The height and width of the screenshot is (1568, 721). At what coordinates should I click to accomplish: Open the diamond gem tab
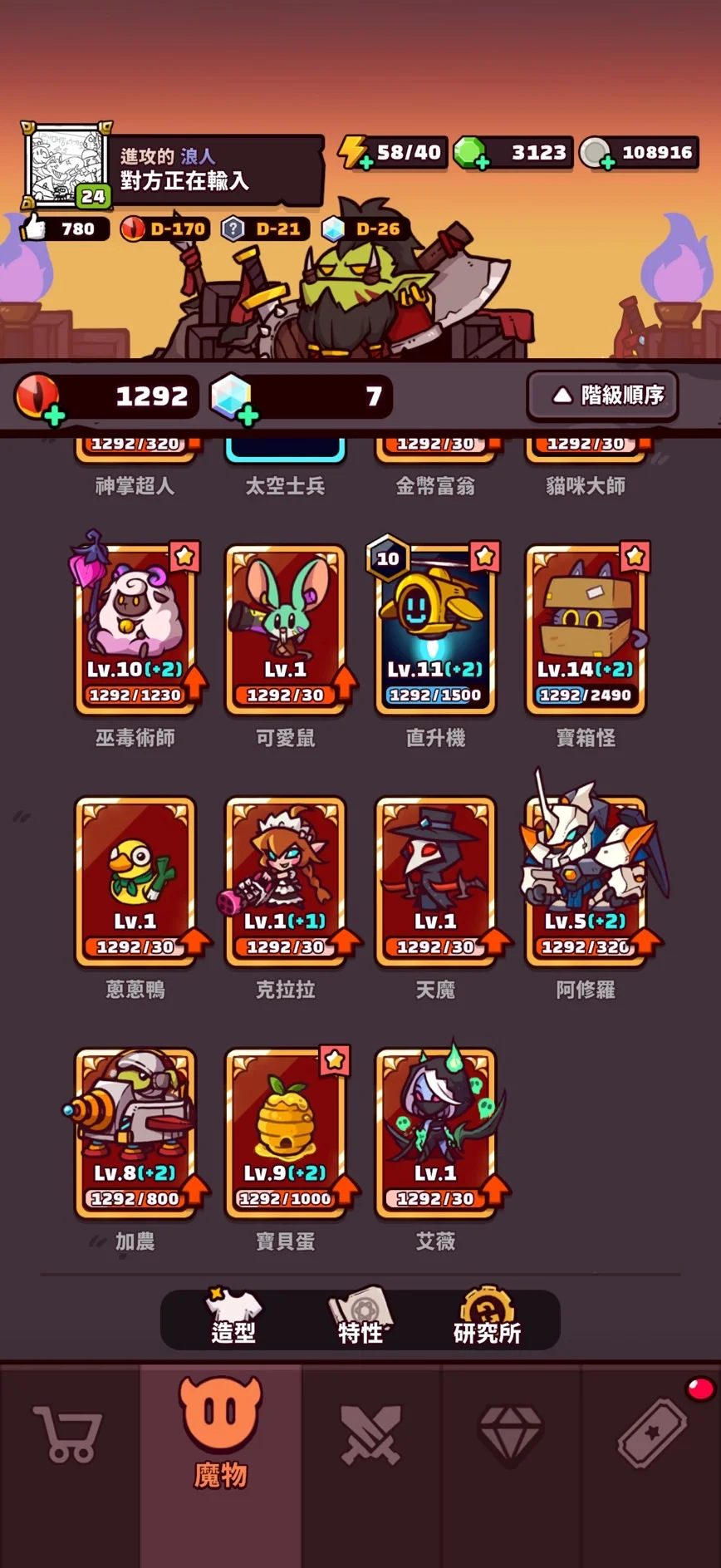(511, 1434)
